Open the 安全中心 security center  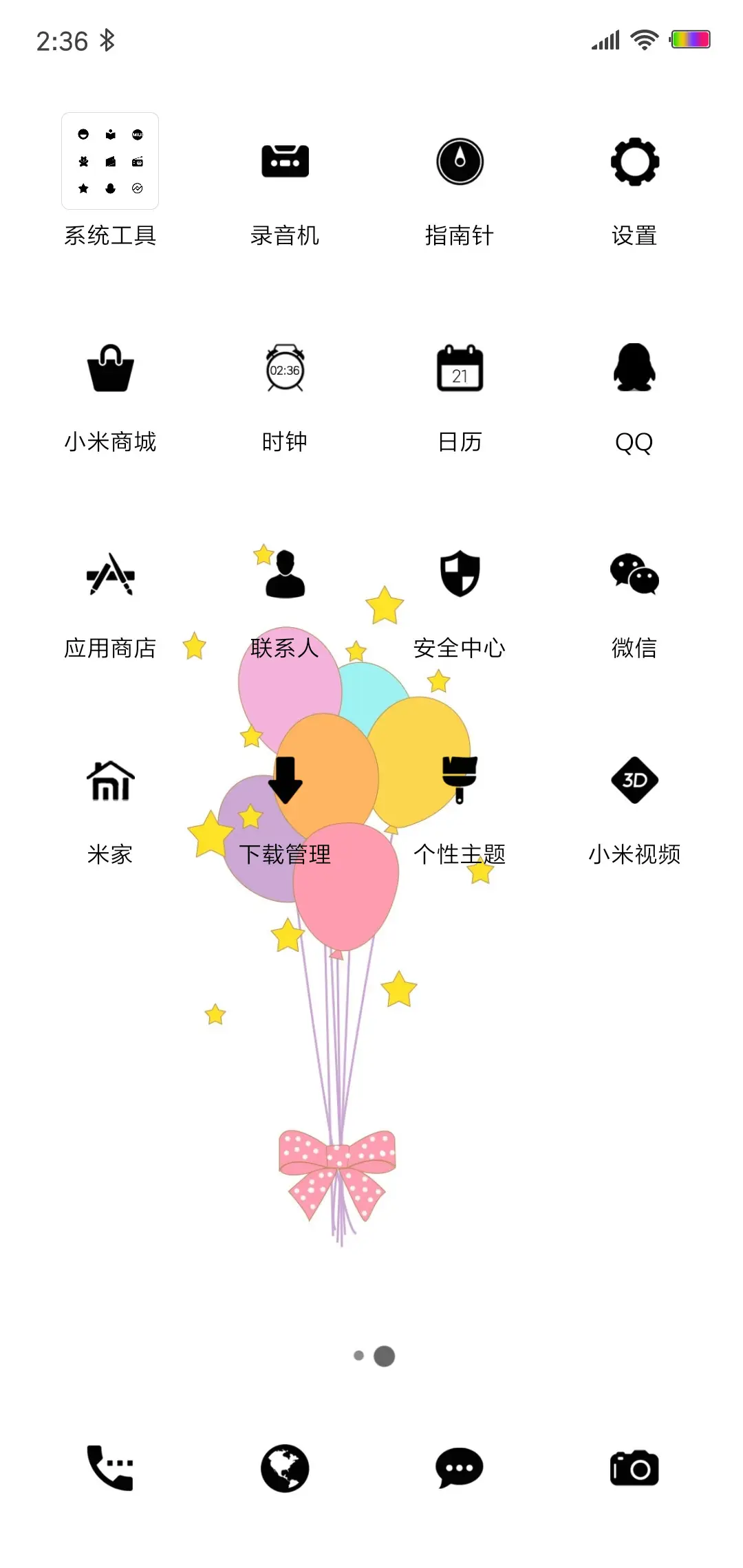click(x=460, y=576)
